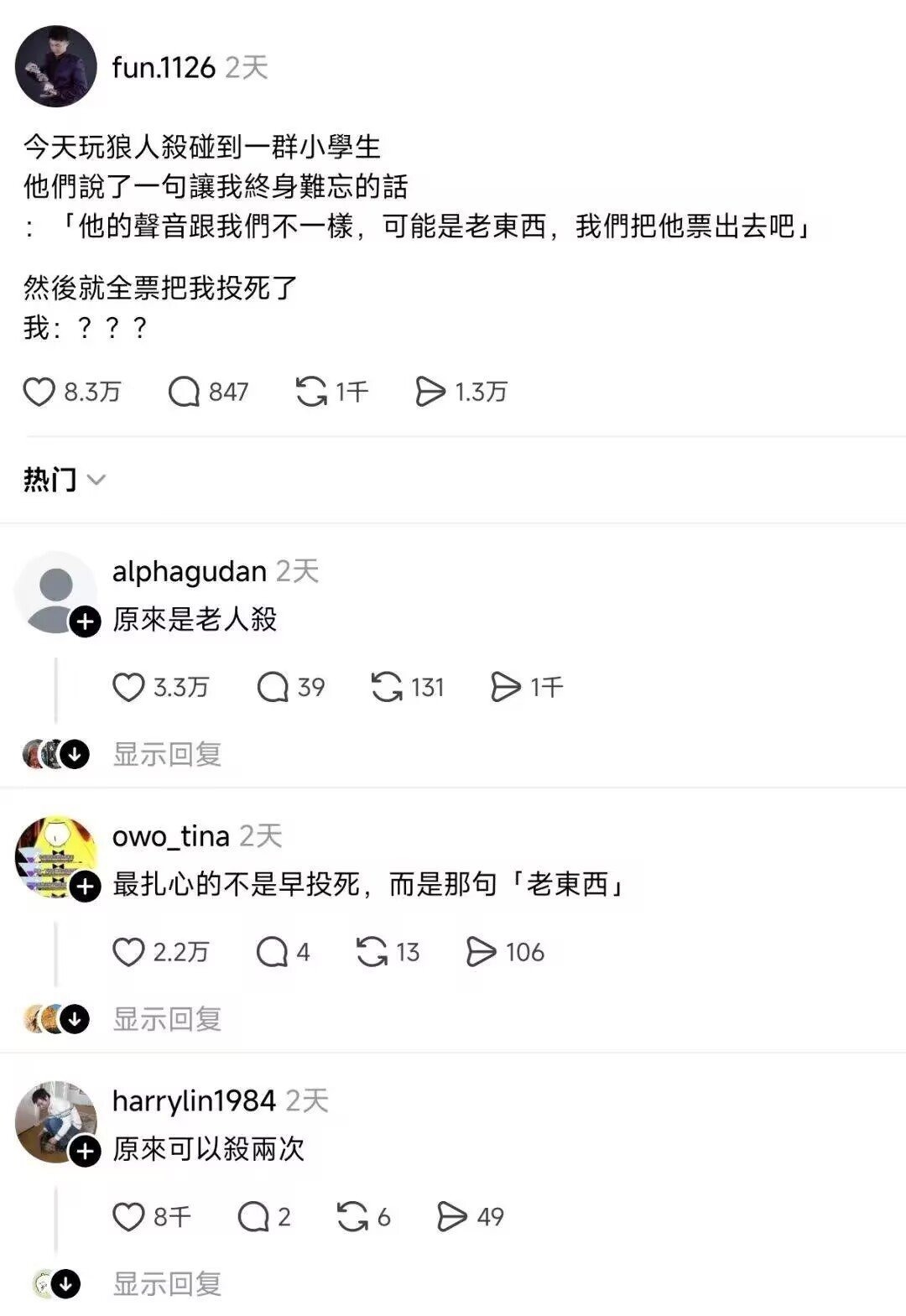The image size is (906, 1316).
Task: Show replies under alphagudan's comment
Action: (167, 754)
